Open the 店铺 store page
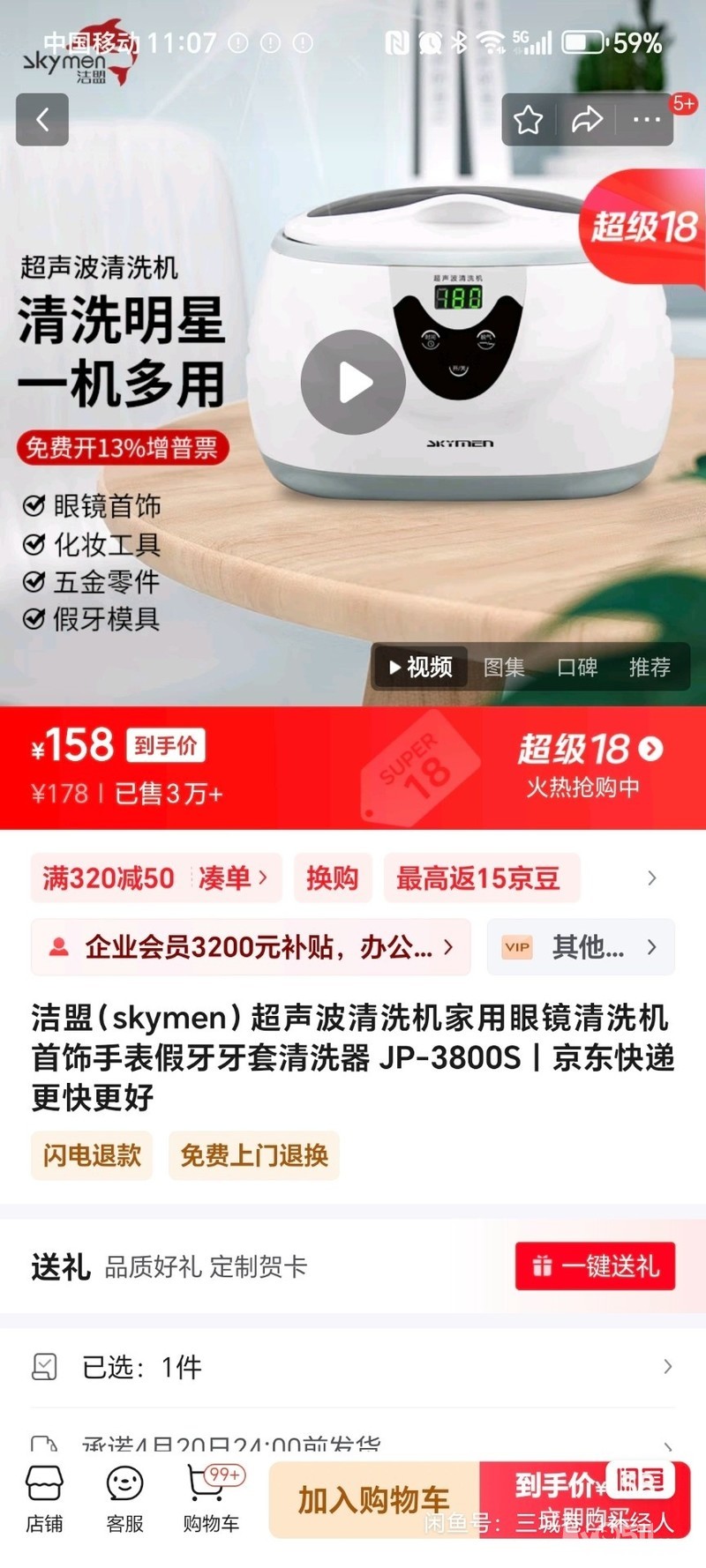This screenshot has width=706, height=1568. click(44, 1499)
